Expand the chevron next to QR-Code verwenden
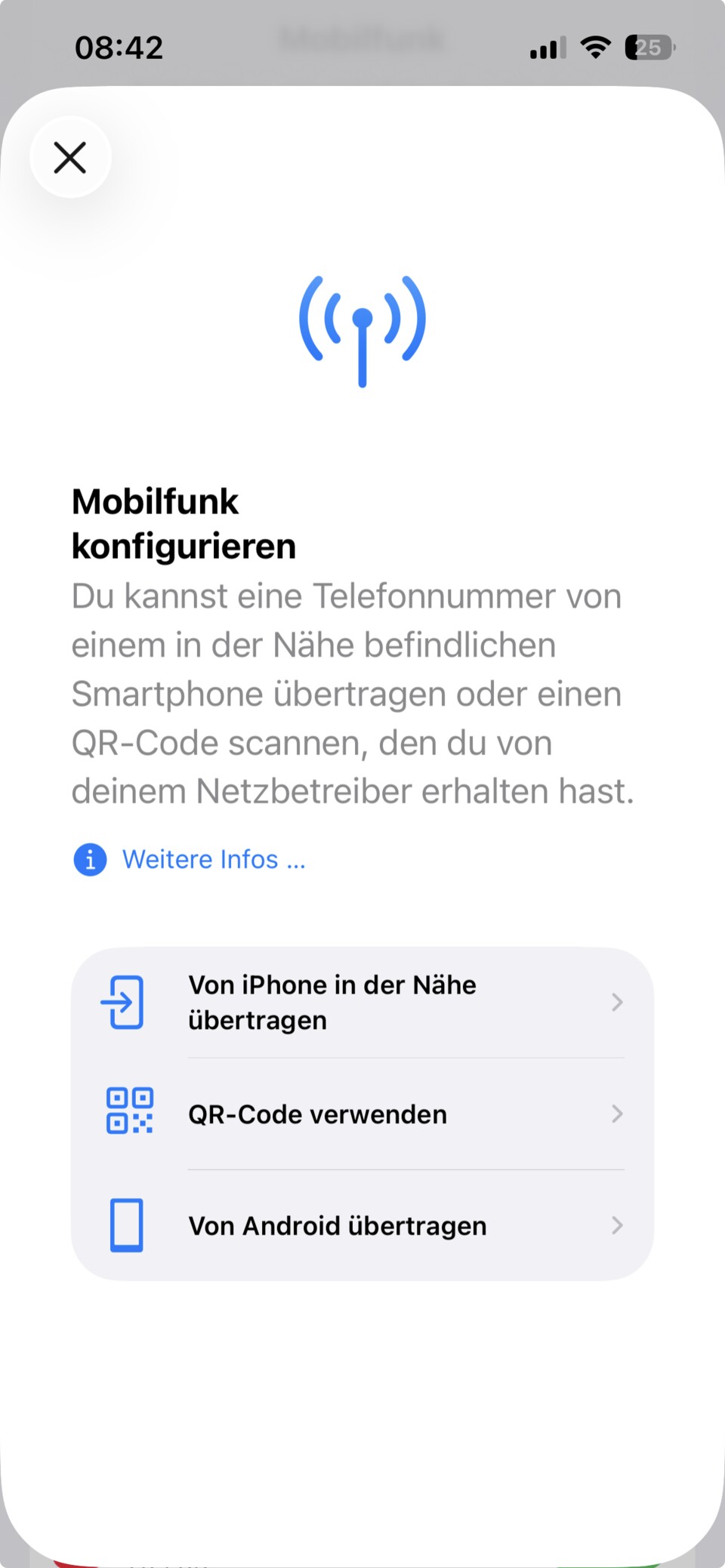 click(619, 1114)
